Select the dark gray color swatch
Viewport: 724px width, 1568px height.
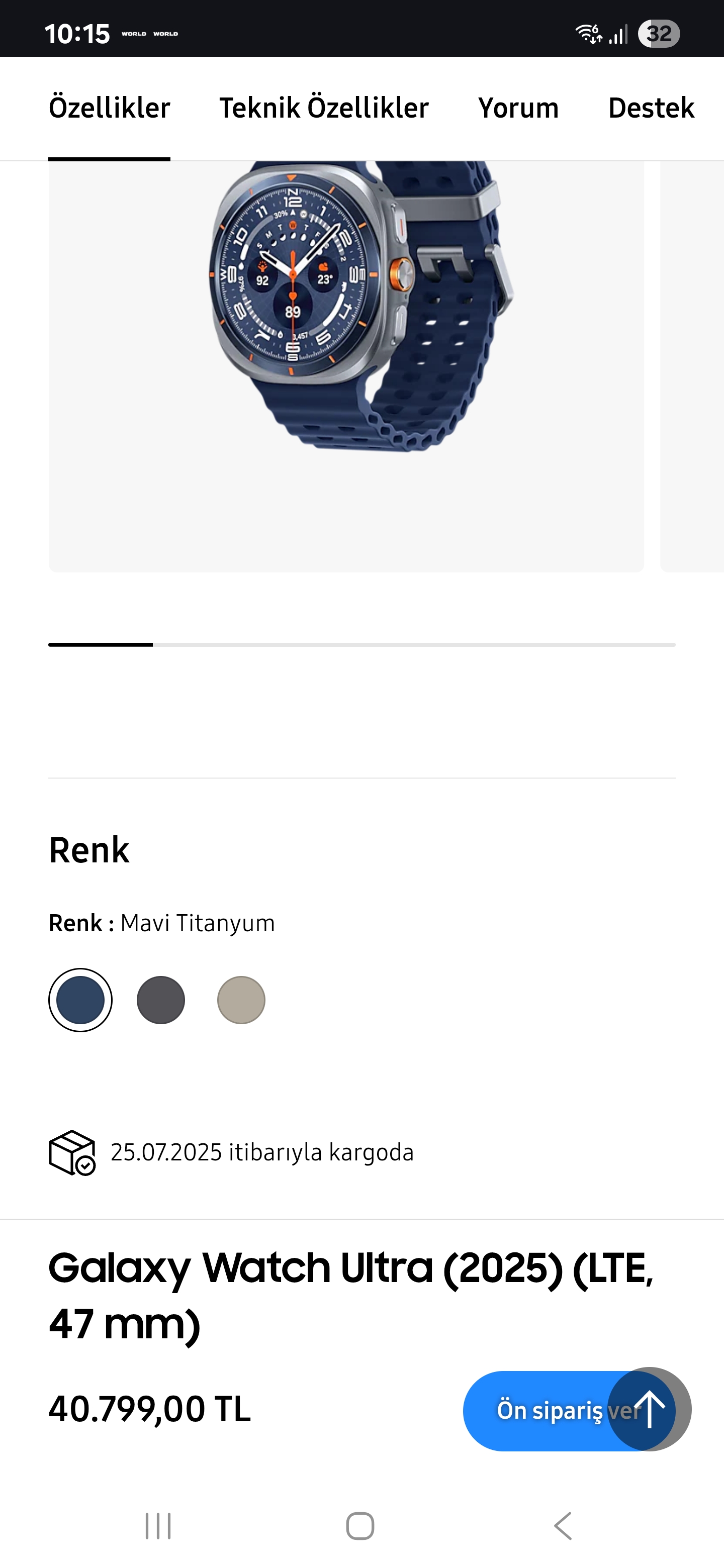(161, 1000)
